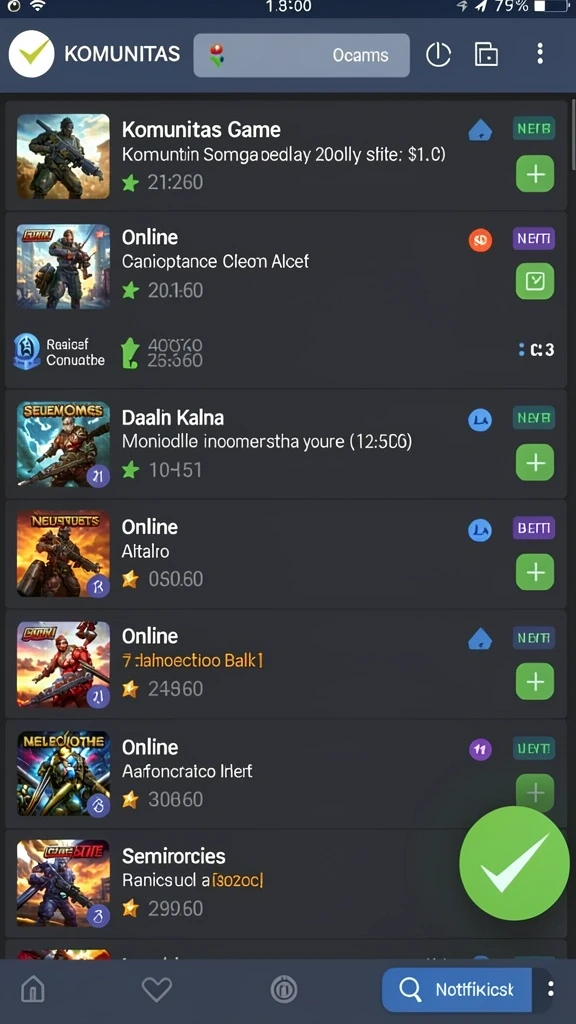
Task: Tap the large green checkmark floating button
Action: pyautogui.click(x=514, y=863)
